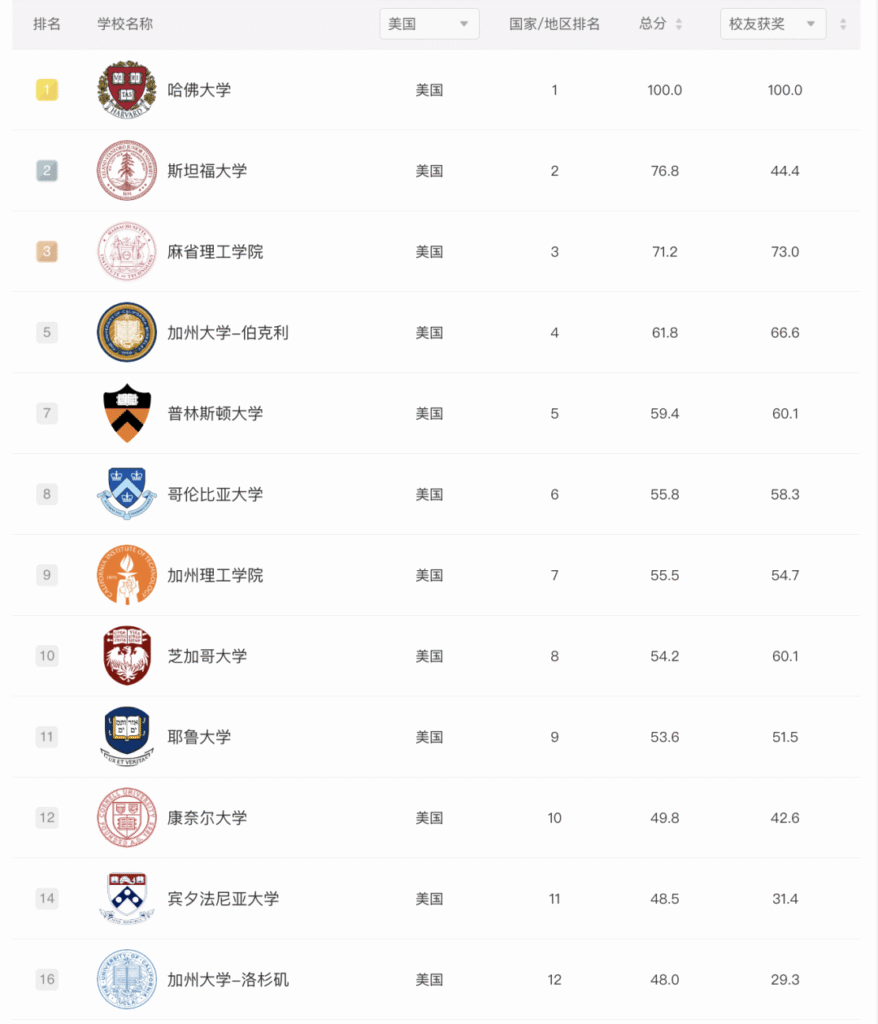Open 加州大学-伯克利 details

click(228, 333)
